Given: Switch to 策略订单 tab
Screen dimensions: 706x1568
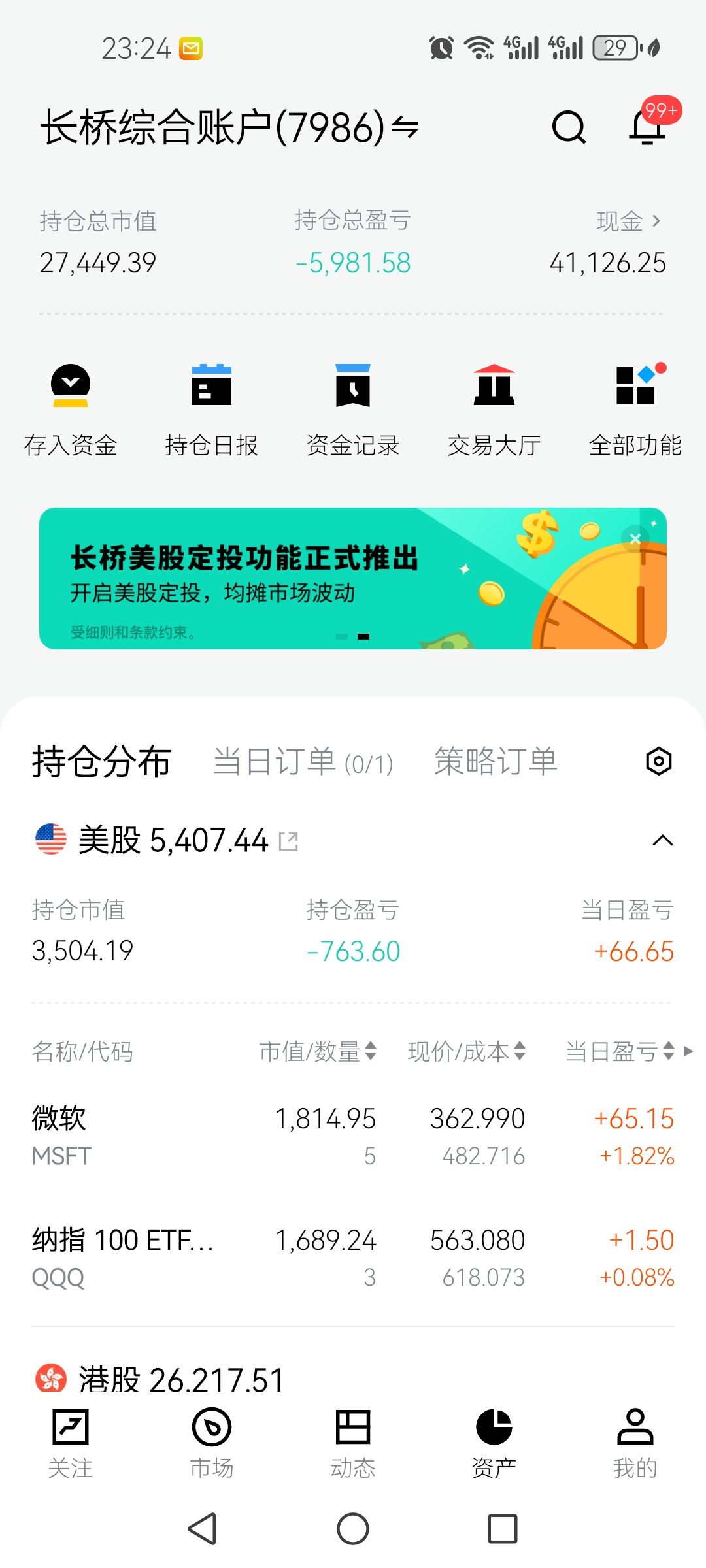Looking at the screenshot, I should tap(496, 762).
